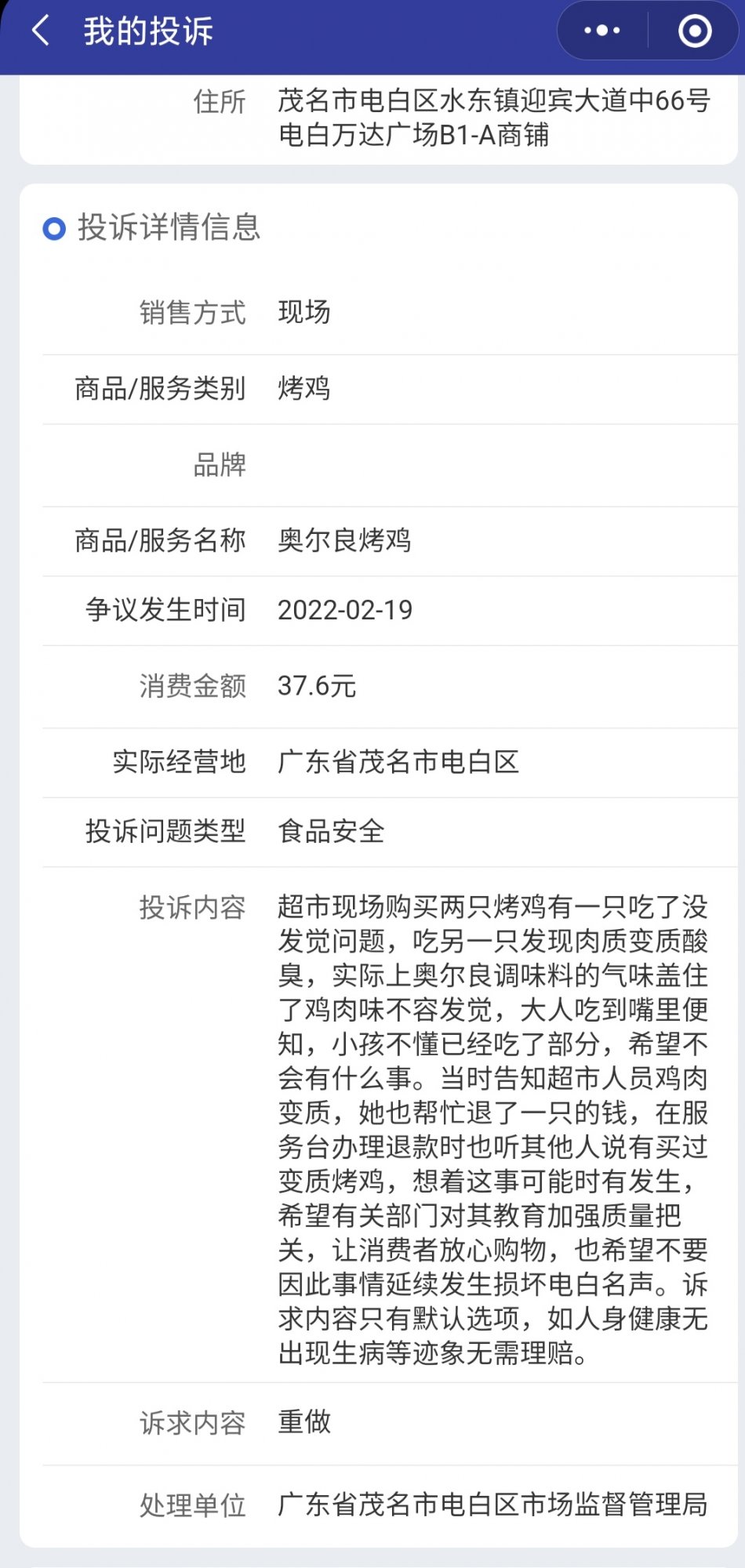Go back from My Complaints page
The image size is (745, 1568).
pyautogui.click(x=41, y=31)
